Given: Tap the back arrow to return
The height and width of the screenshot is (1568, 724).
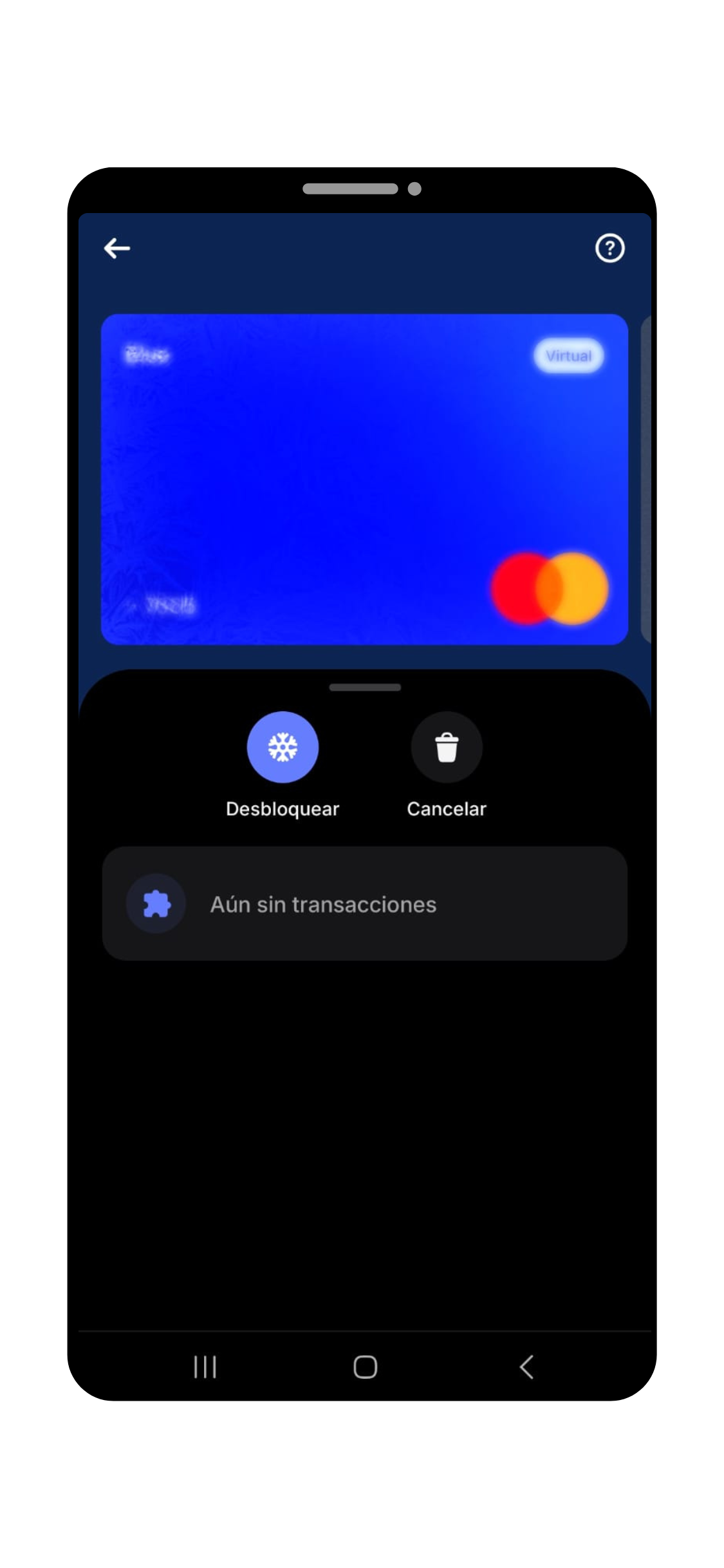Looking at the screenshot, I should click(x=116, y=248).
